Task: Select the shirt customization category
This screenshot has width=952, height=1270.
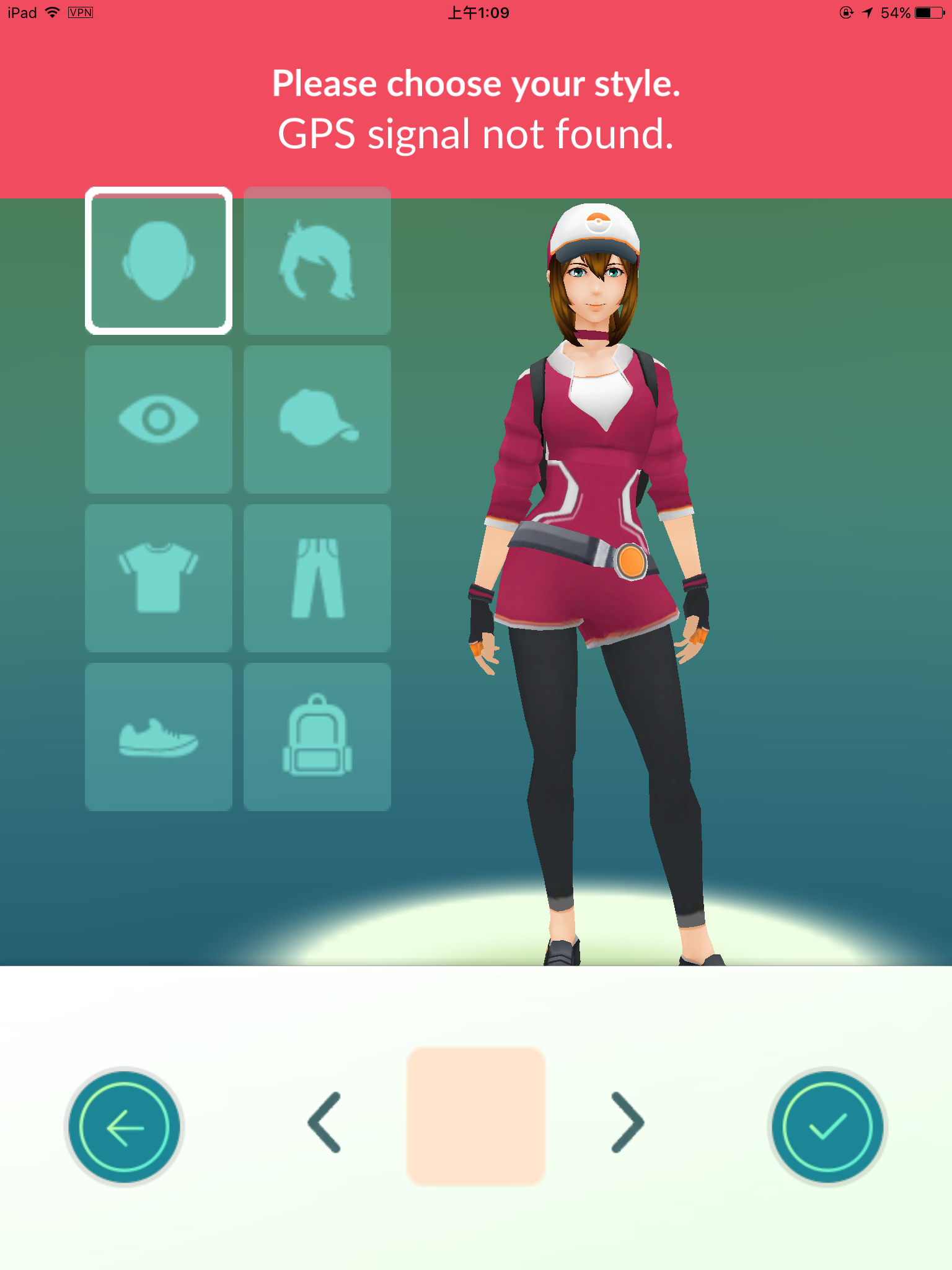Action: click(159, 578)
